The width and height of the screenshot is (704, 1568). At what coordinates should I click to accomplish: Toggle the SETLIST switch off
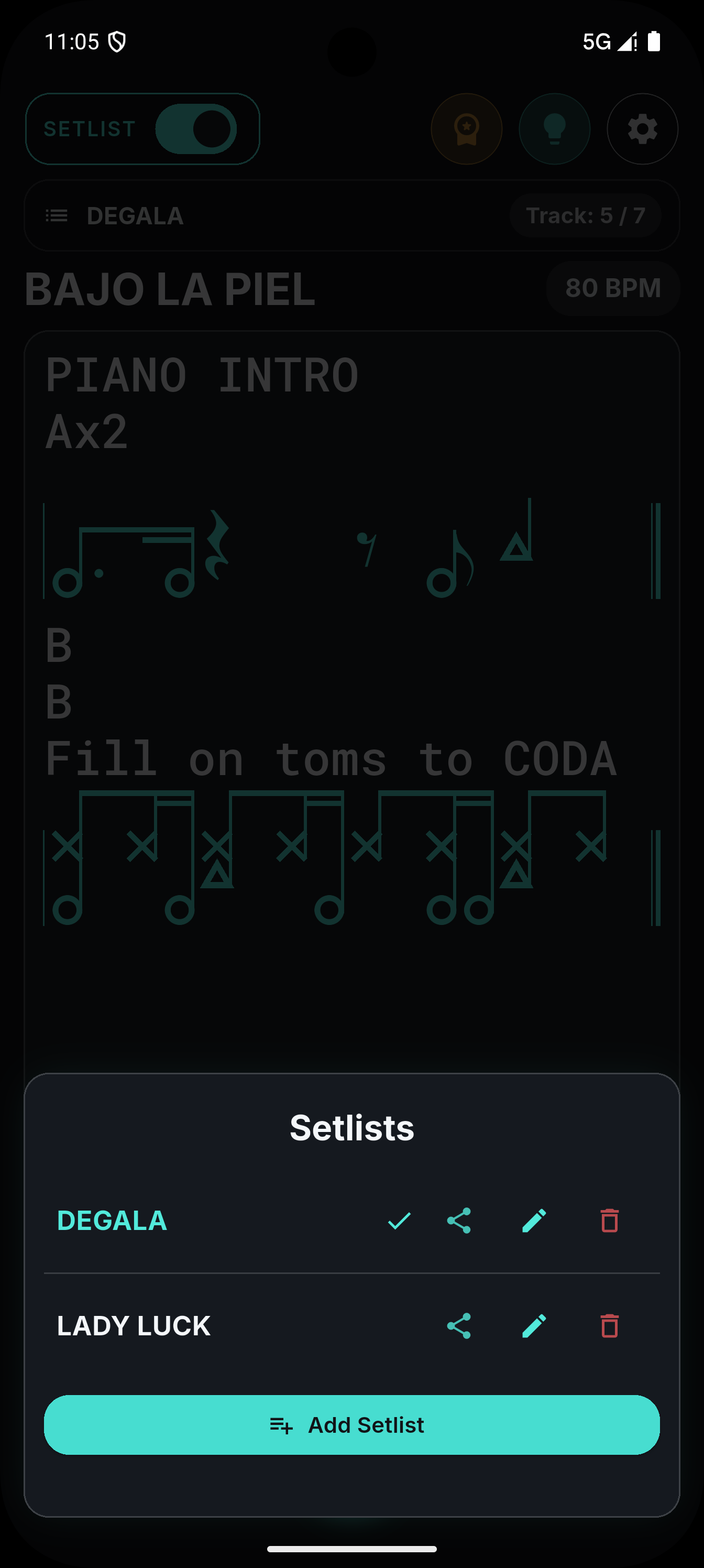point(196,128)
